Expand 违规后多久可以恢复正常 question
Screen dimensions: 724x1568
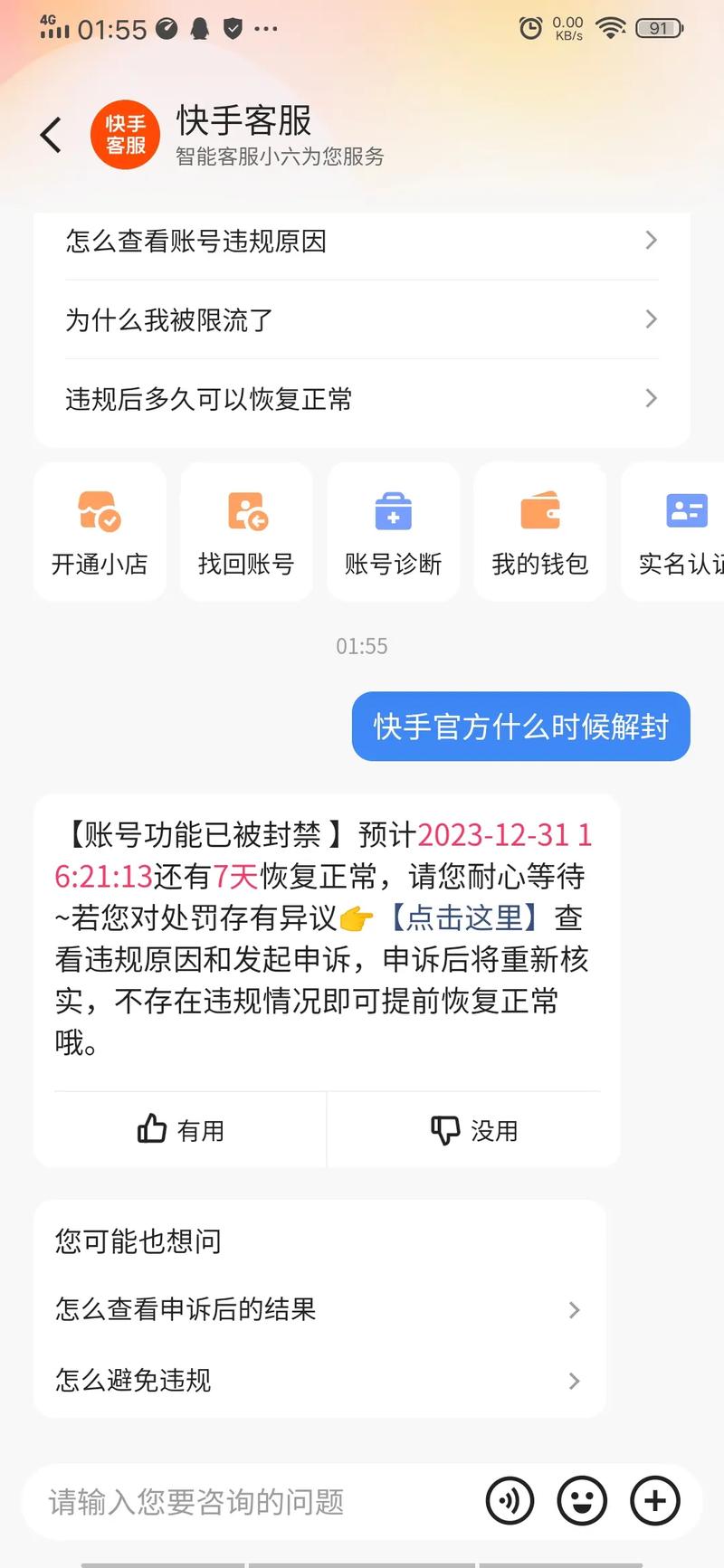coord(361,399)
